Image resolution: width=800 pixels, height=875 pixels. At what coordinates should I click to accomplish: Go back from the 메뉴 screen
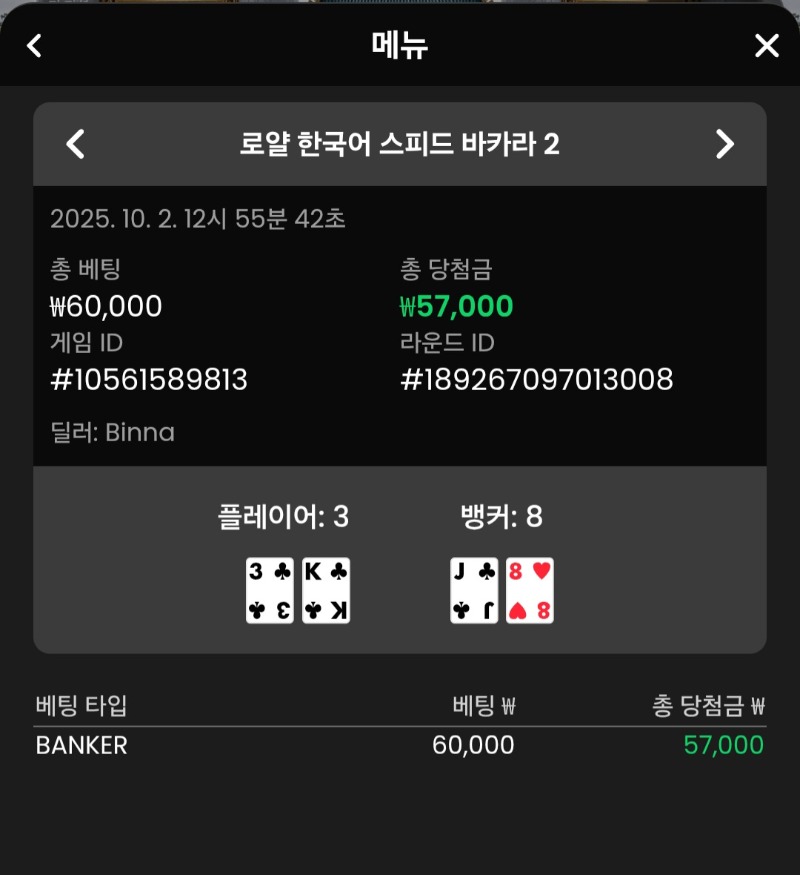click(x=35, y=46)
